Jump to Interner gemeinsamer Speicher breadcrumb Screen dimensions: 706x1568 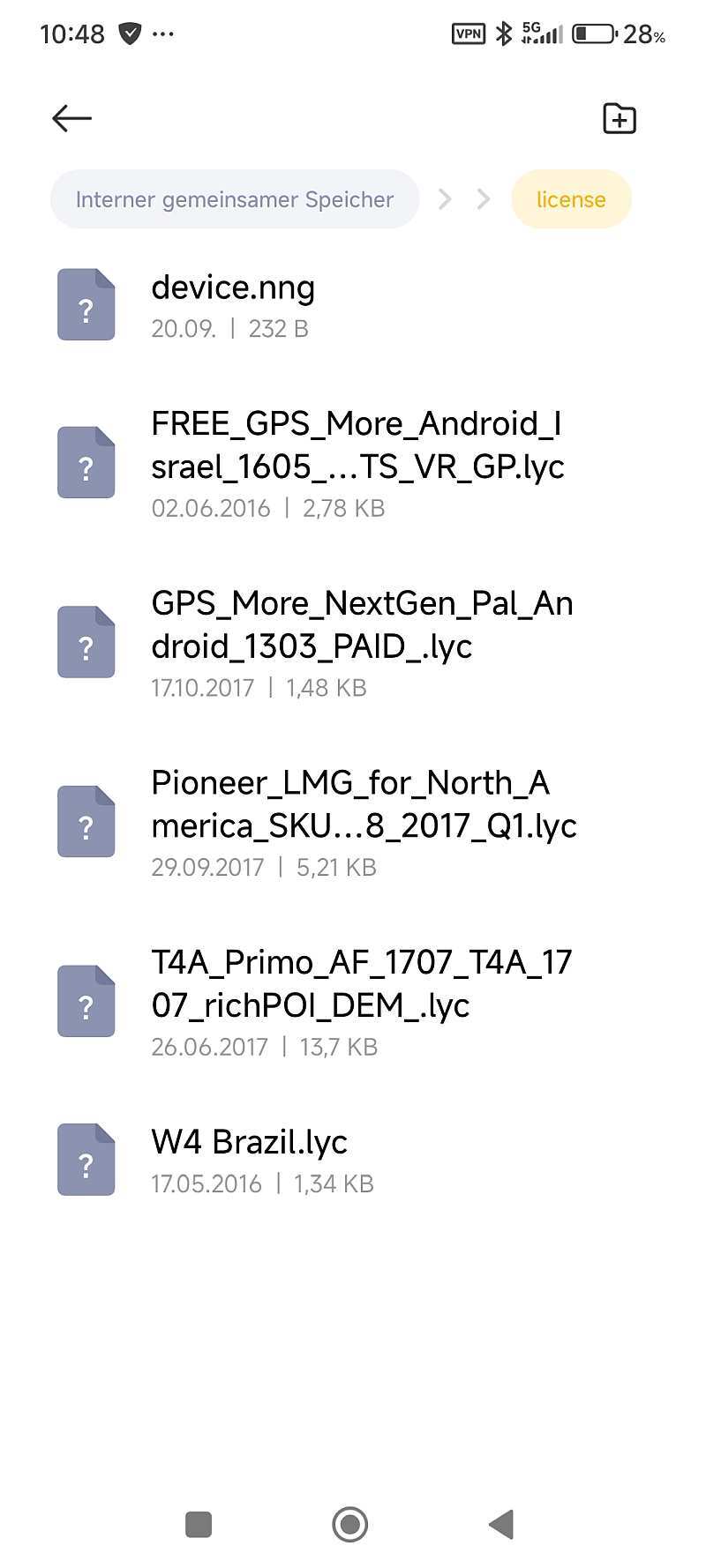(234, 199)
